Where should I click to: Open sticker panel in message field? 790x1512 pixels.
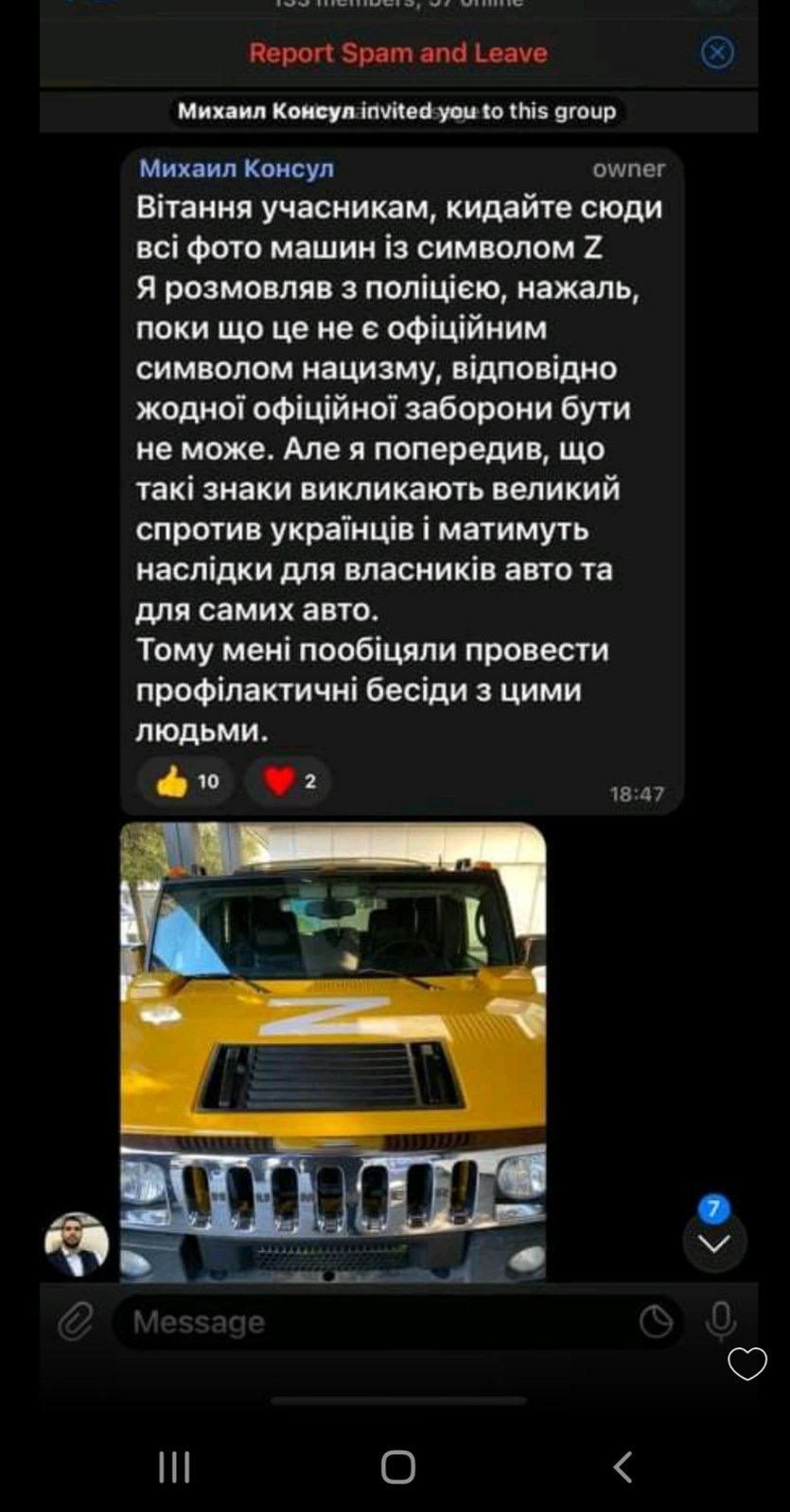[656, 1321]
